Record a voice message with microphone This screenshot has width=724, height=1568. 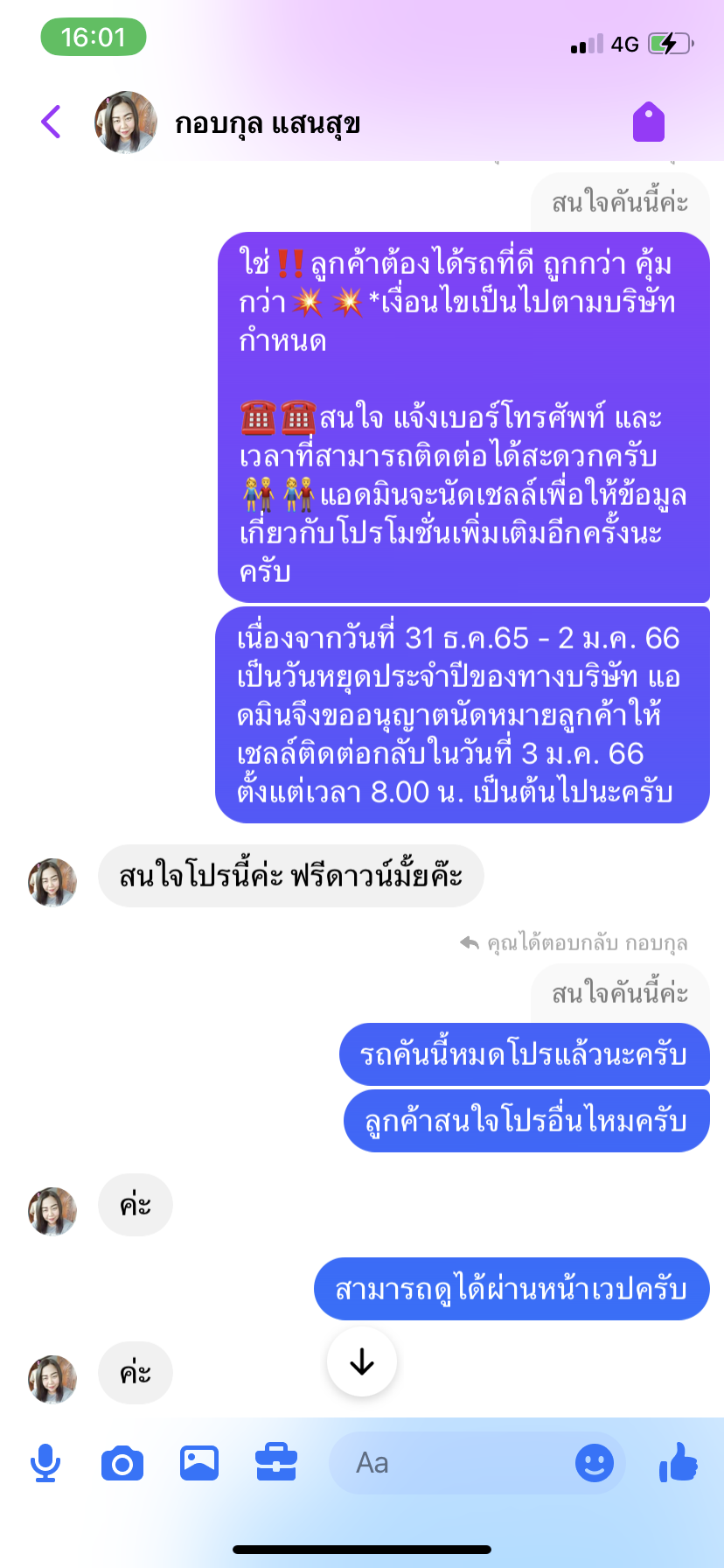tap(45, 1463)
